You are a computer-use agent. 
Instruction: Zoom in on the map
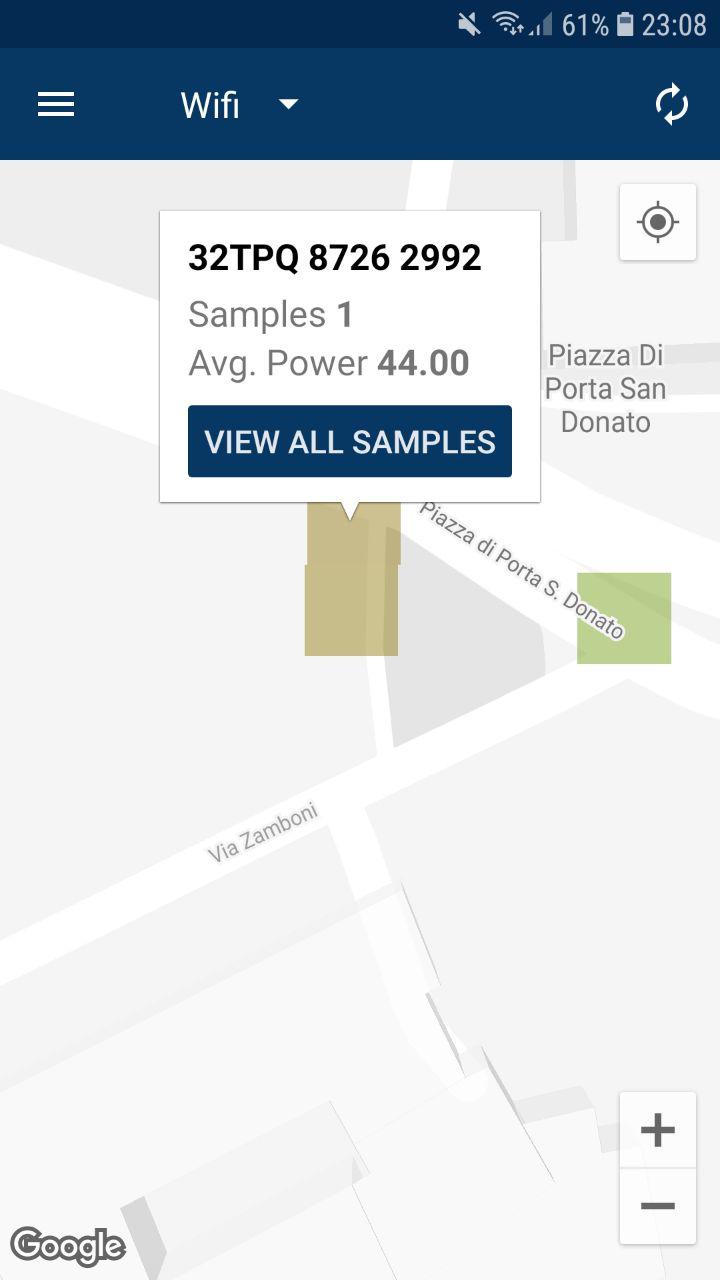point(658,1130)
